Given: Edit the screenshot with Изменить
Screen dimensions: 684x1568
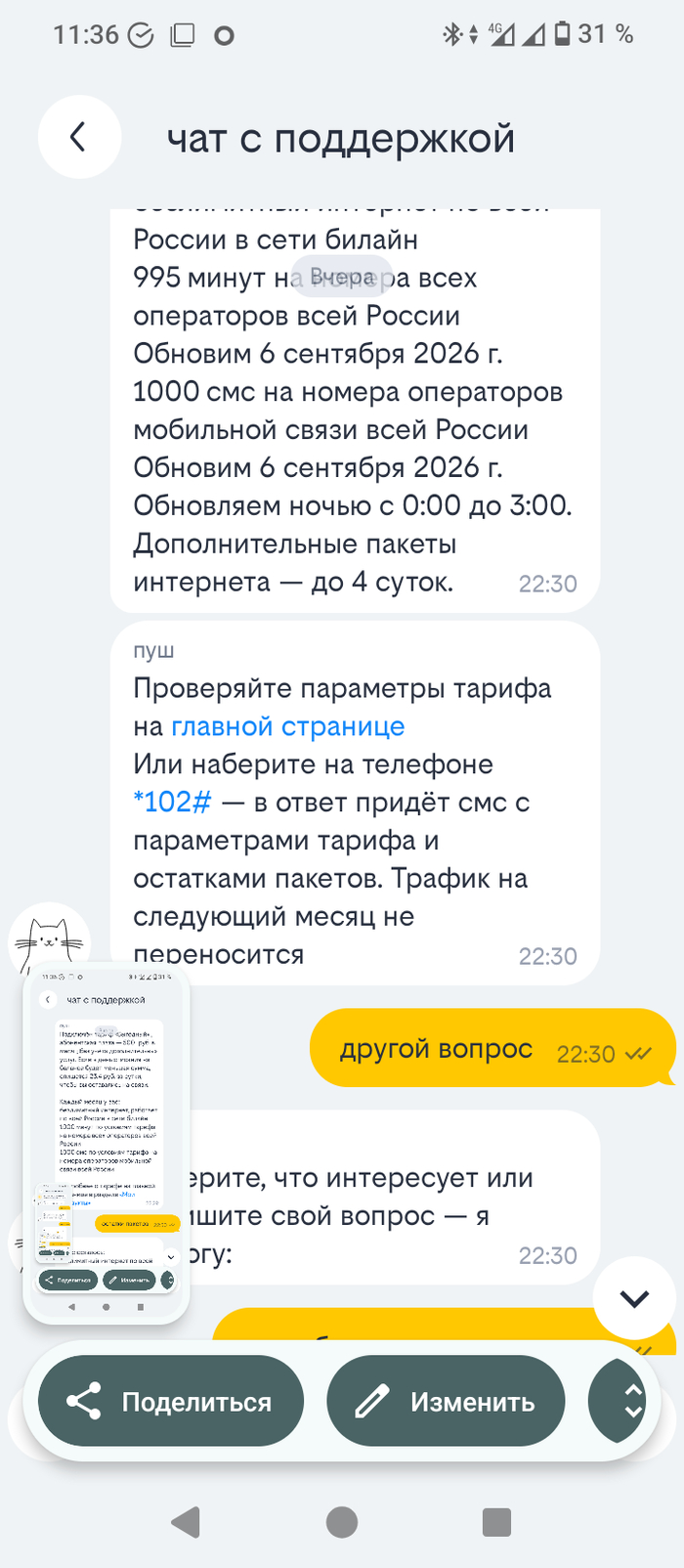Looking at the screenshot, I should pyautogui.click(x=446, y=1401).
